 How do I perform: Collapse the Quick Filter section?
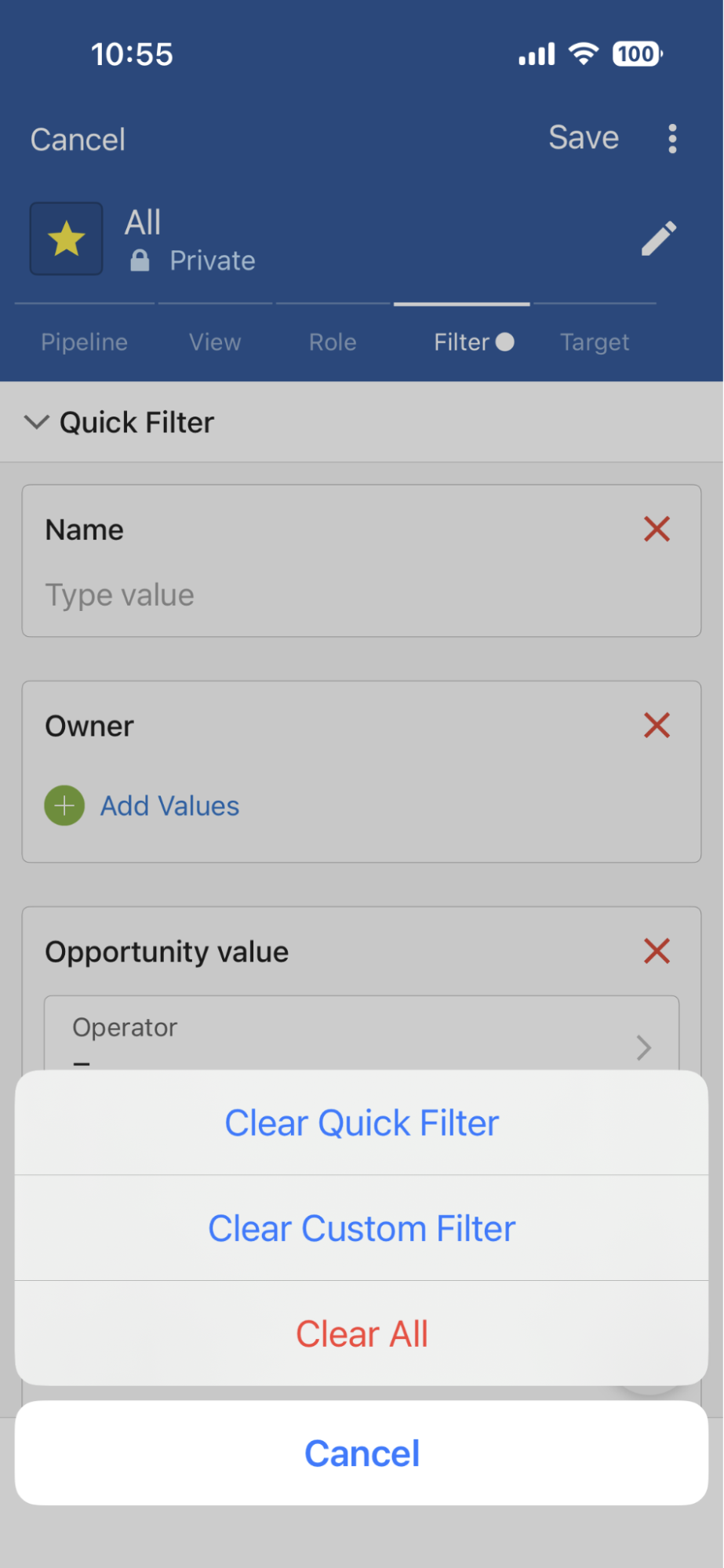click(37, 422)
